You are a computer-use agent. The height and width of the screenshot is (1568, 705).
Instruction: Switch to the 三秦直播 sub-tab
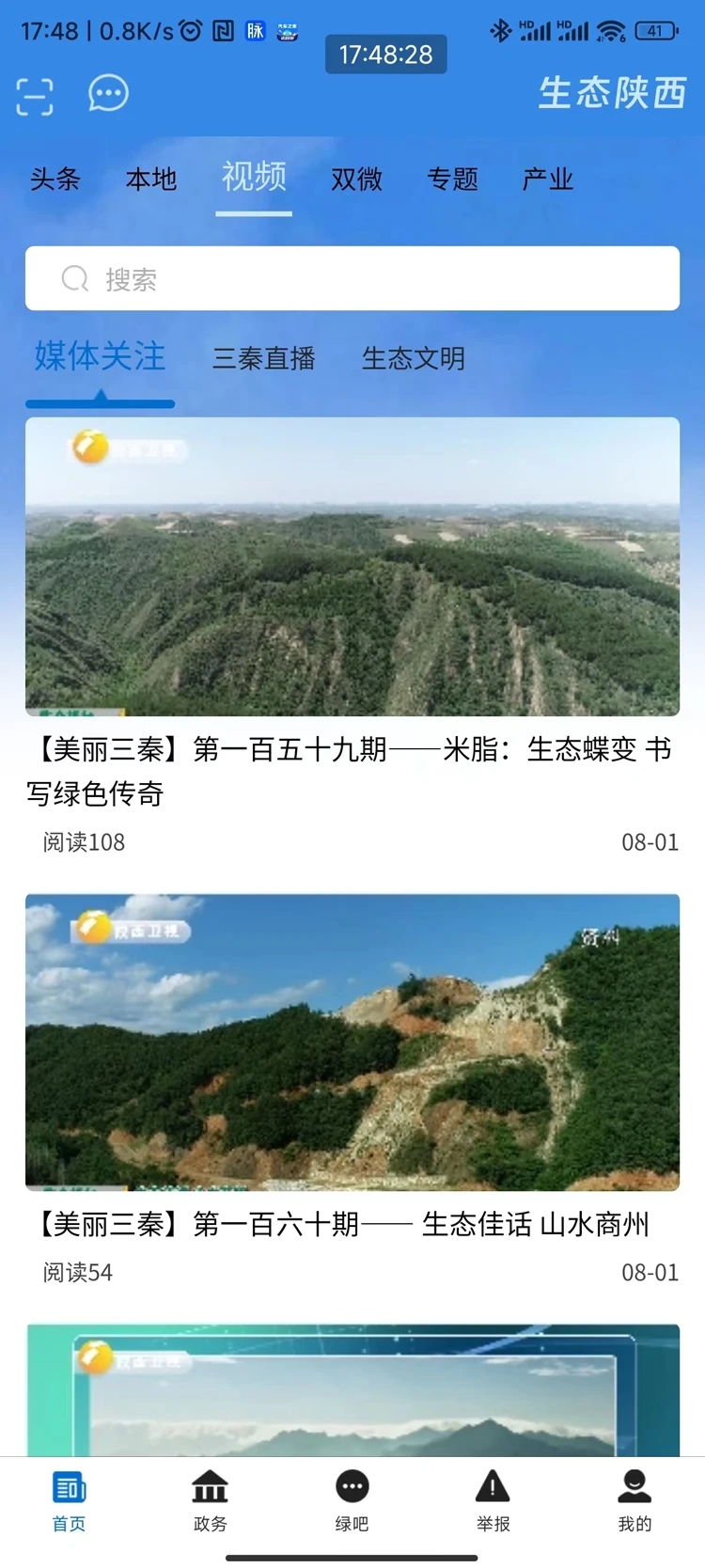(x=264, y=358)
